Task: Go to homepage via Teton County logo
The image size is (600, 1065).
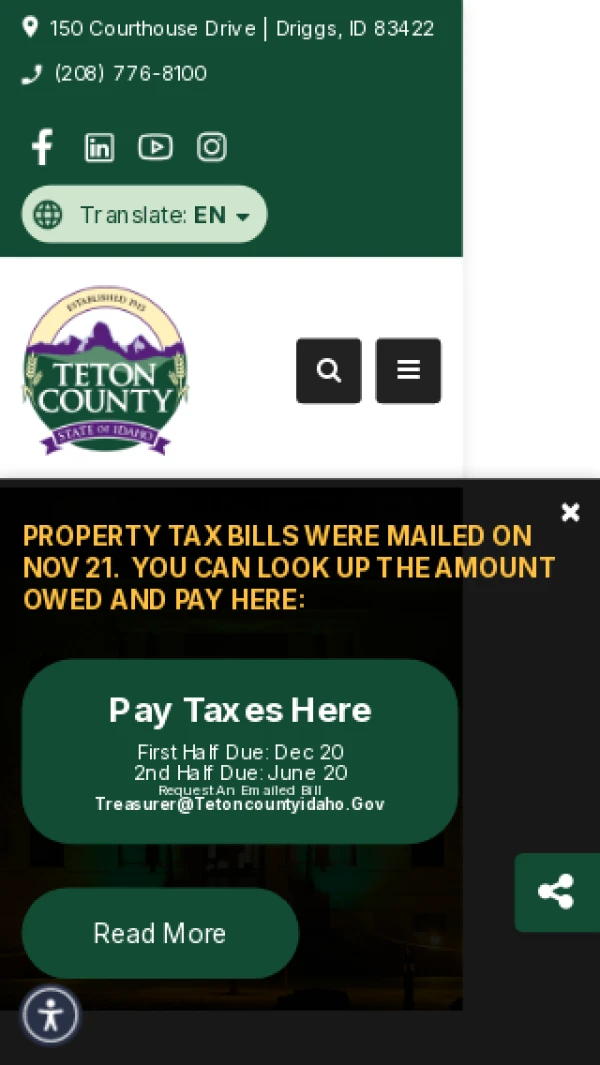Action: pos(105,370)
